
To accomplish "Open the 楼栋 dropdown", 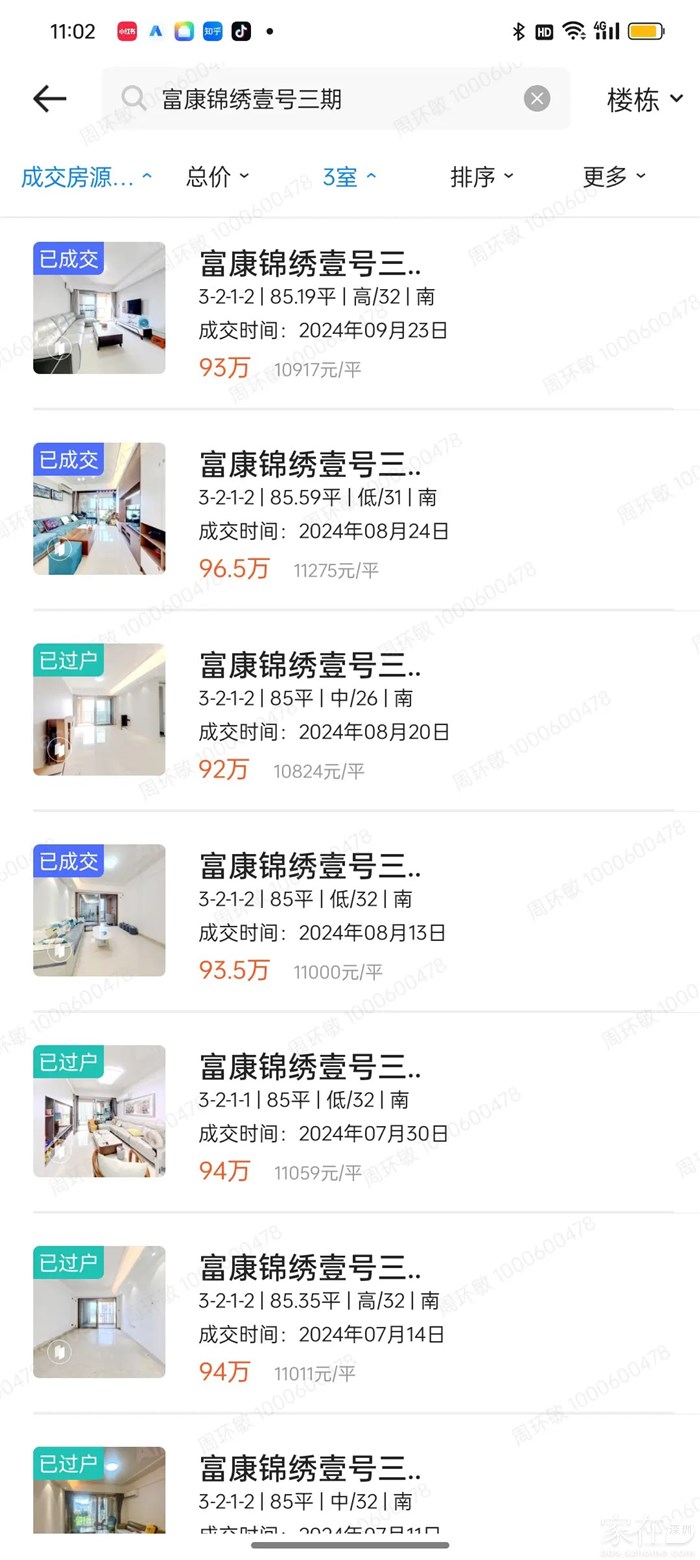I will coord(644,99).
